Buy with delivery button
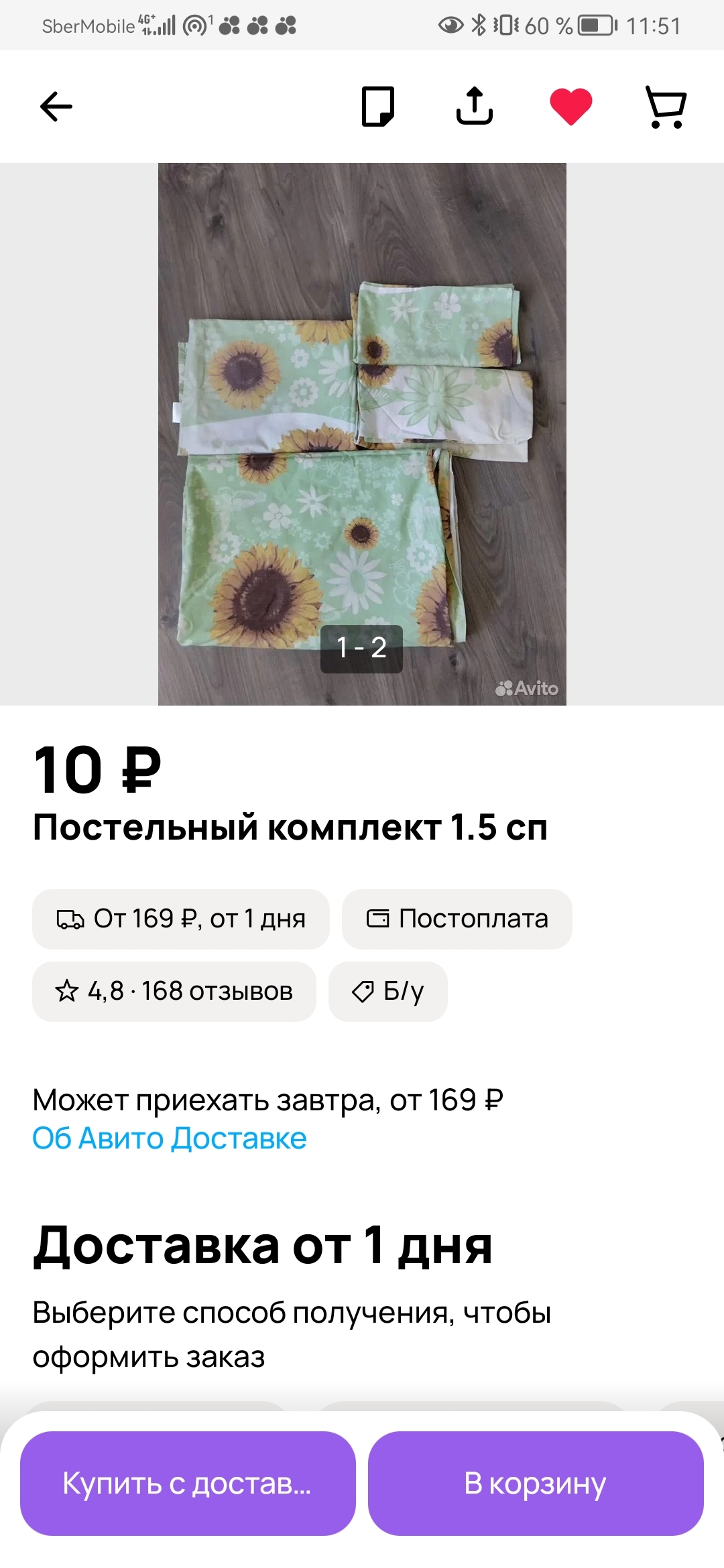 tap(188, 1484)
